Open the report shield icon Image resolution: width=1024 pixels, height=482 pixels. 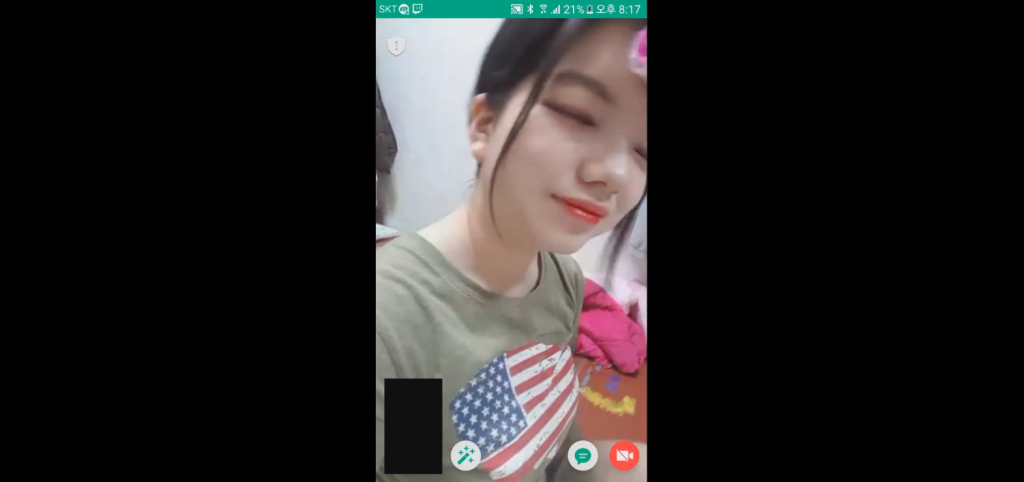click(397, 46)
